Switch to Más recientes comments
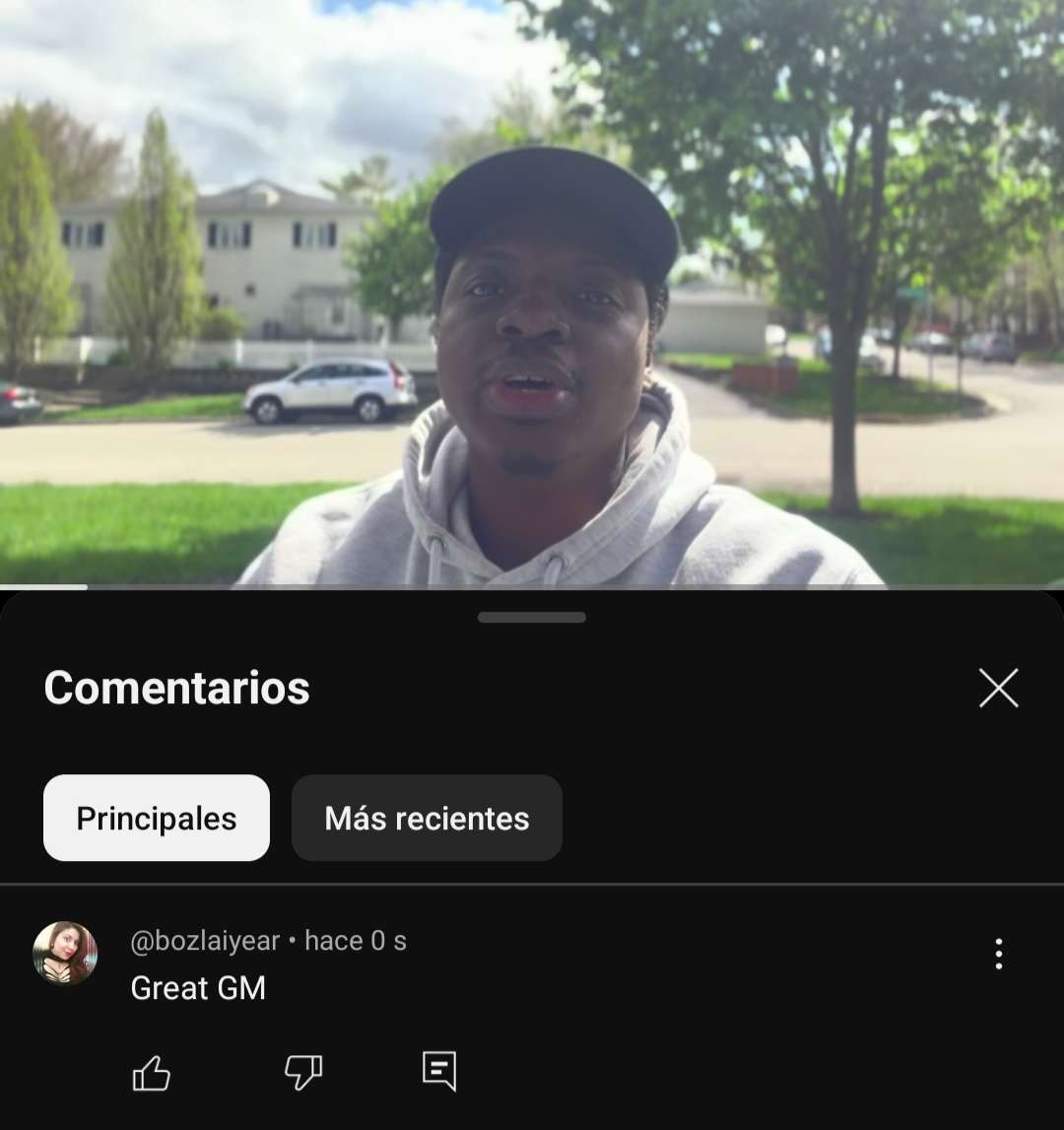The height and width of the screenshot is (1130, 1064). (427, 818)
